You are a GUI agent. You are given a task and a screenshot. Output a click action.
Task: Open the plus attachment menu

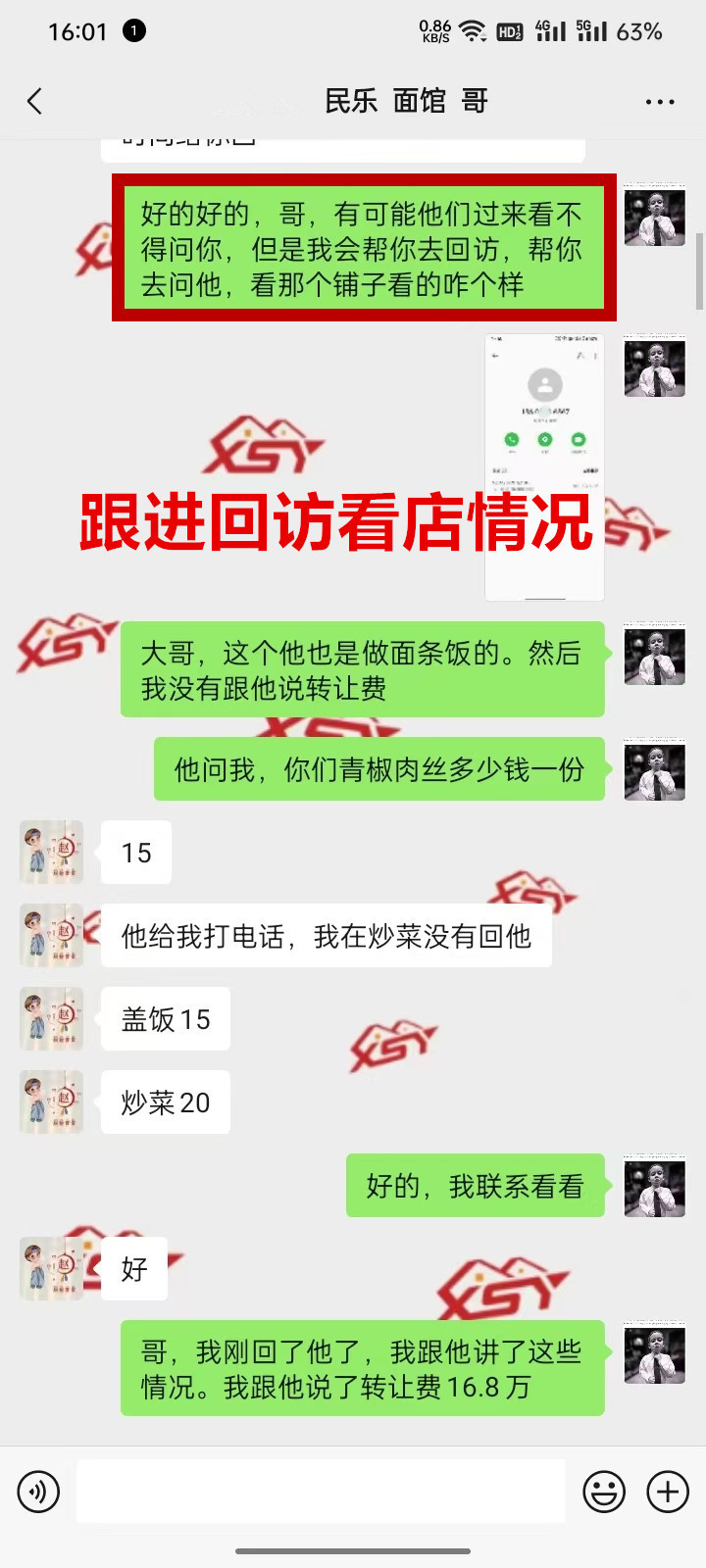coord(668,1492)
